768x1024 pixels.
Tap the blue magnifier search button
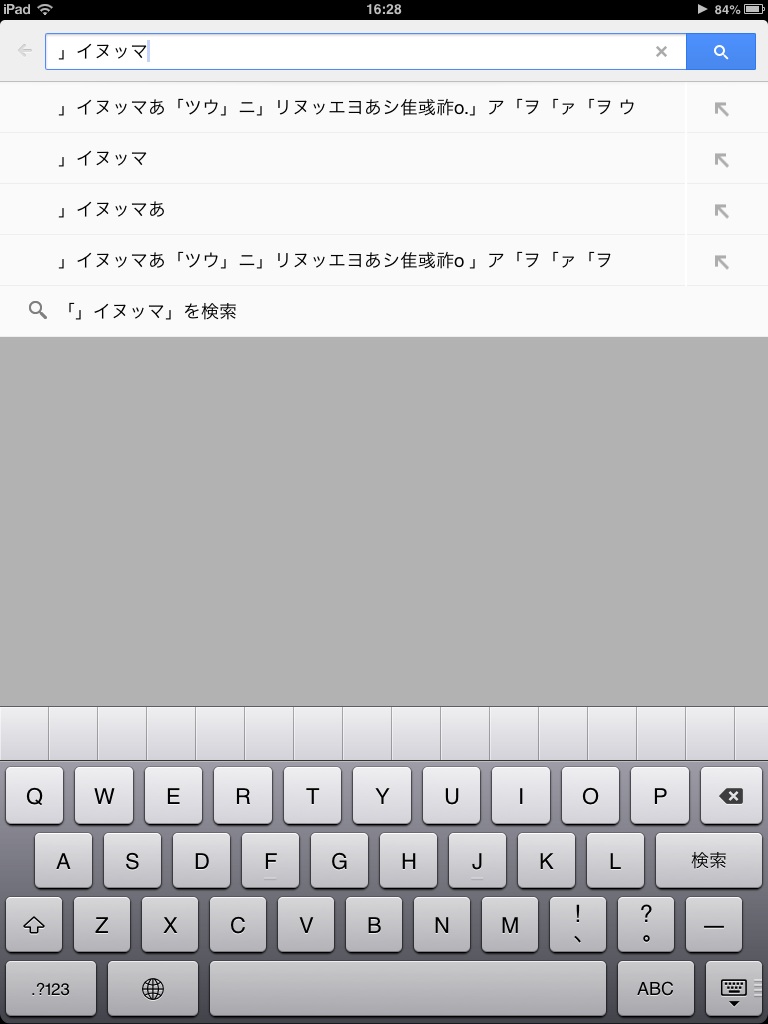click(x=721, y=52)
